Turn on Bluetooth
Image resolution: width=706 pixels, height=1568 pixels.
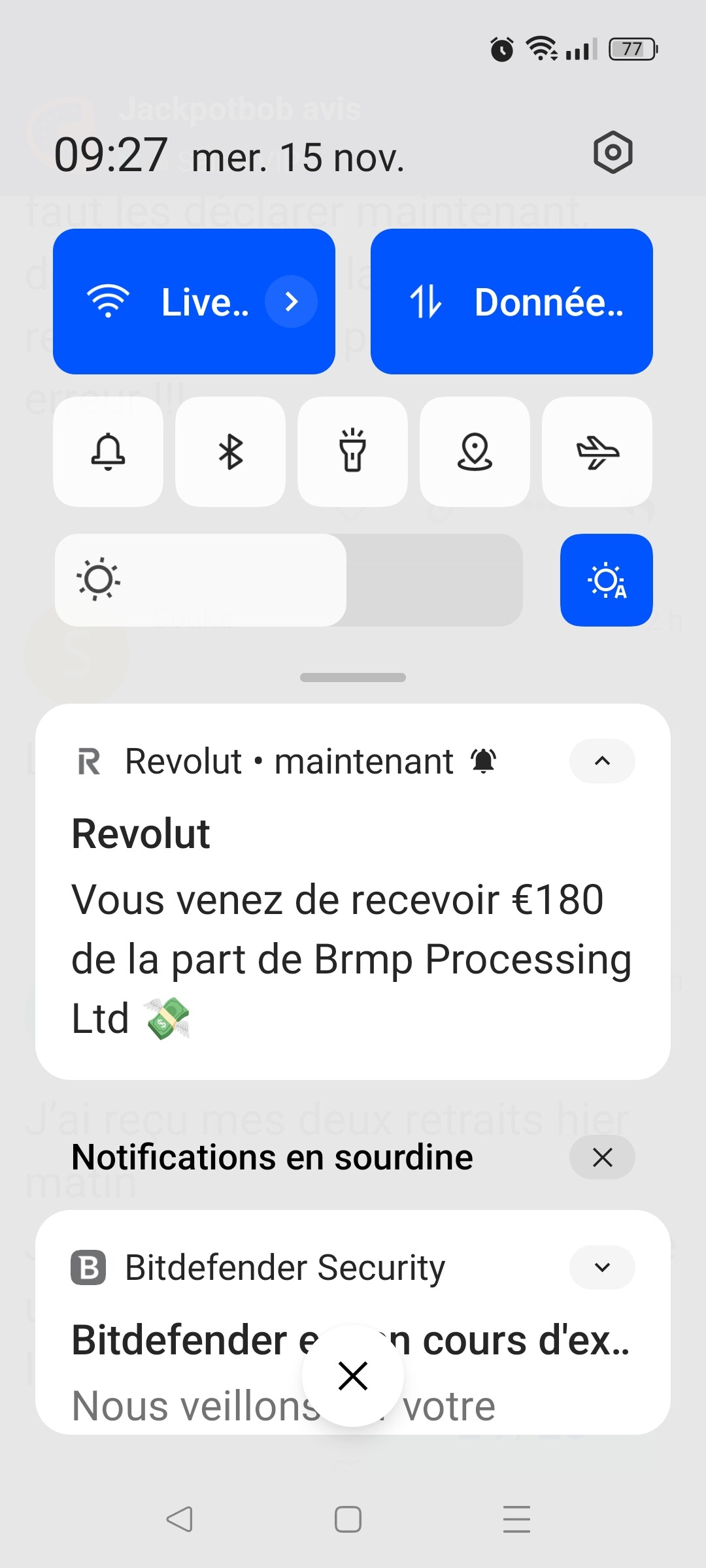pyautogui.click(x=230, y=451)
